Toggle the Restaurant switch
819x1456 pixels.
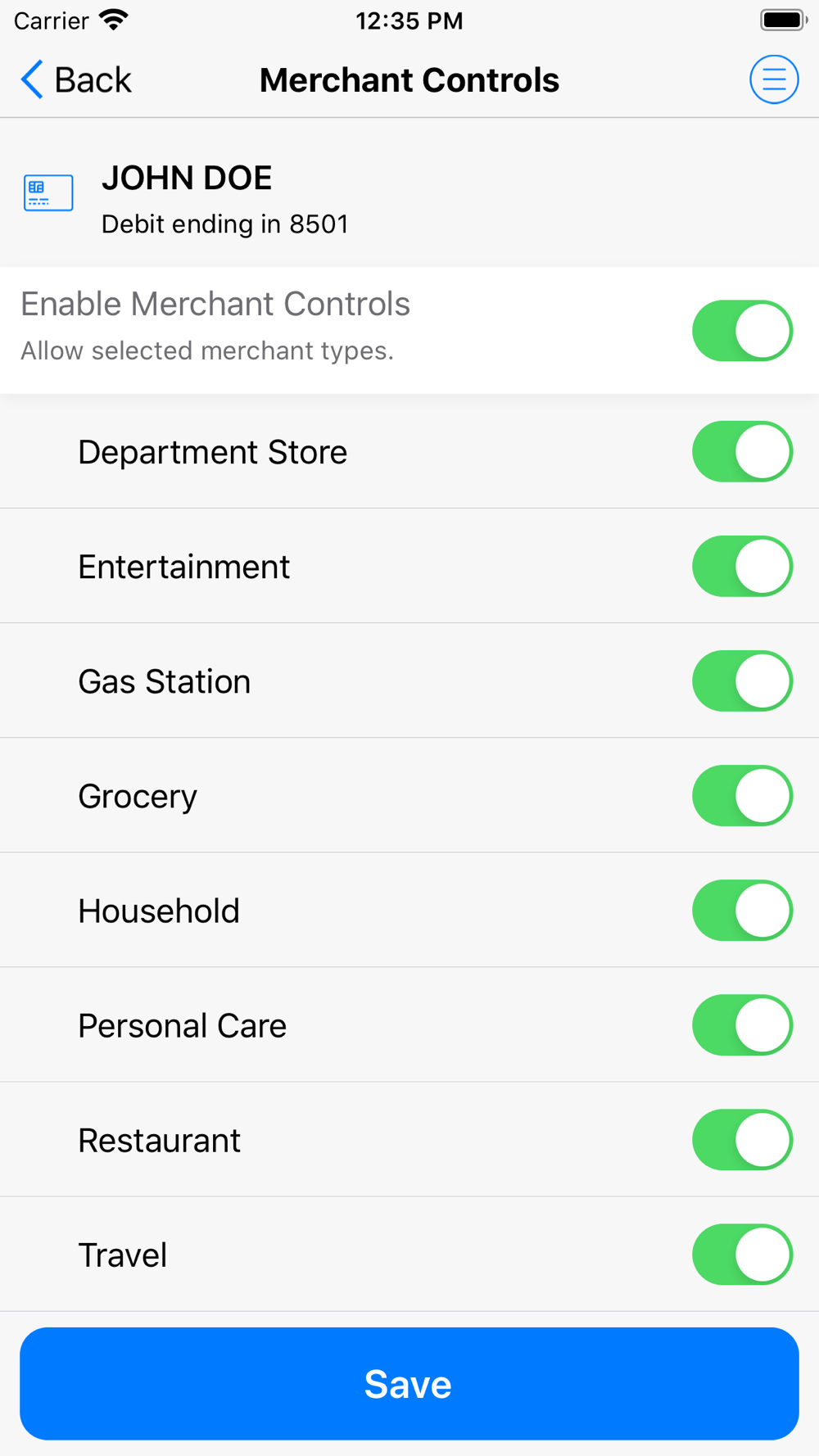742,1139
